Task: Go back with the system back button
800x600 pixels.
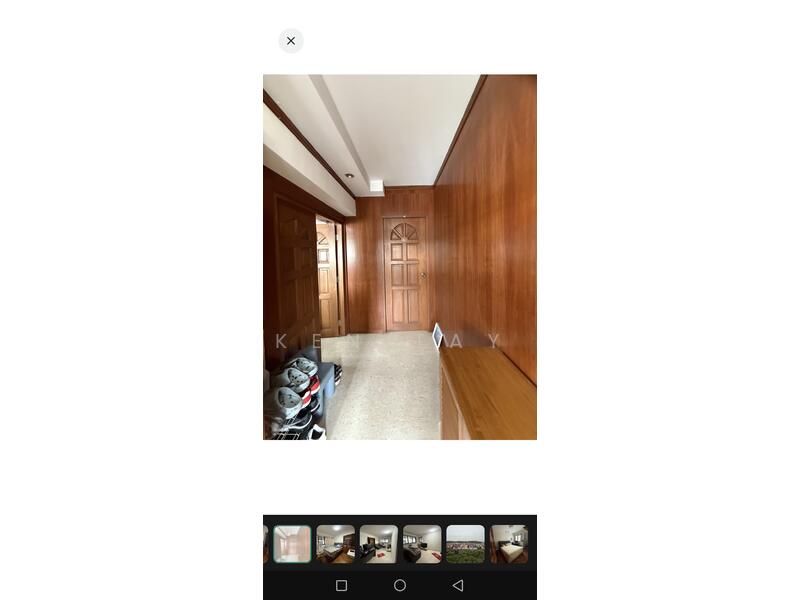Action: pos(458,585)
